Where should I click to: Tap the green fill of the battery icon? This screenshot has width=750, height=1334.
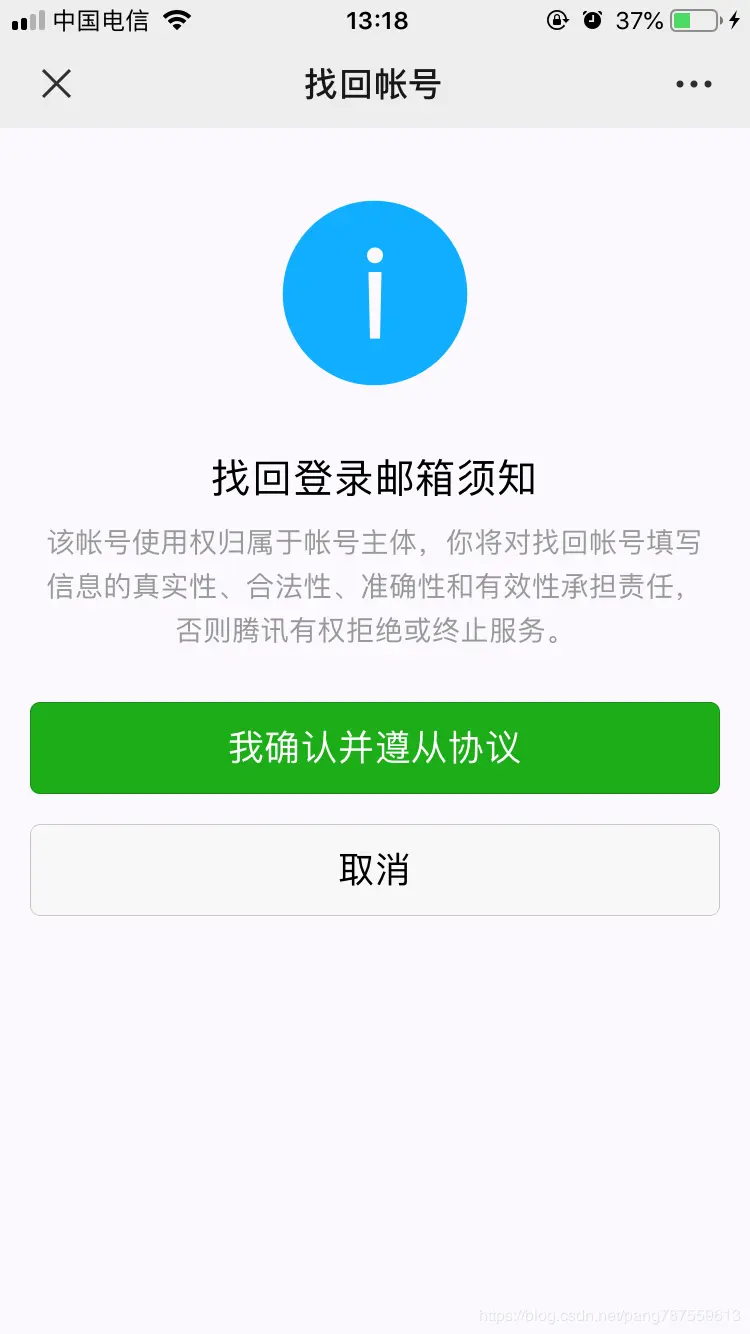682,18
